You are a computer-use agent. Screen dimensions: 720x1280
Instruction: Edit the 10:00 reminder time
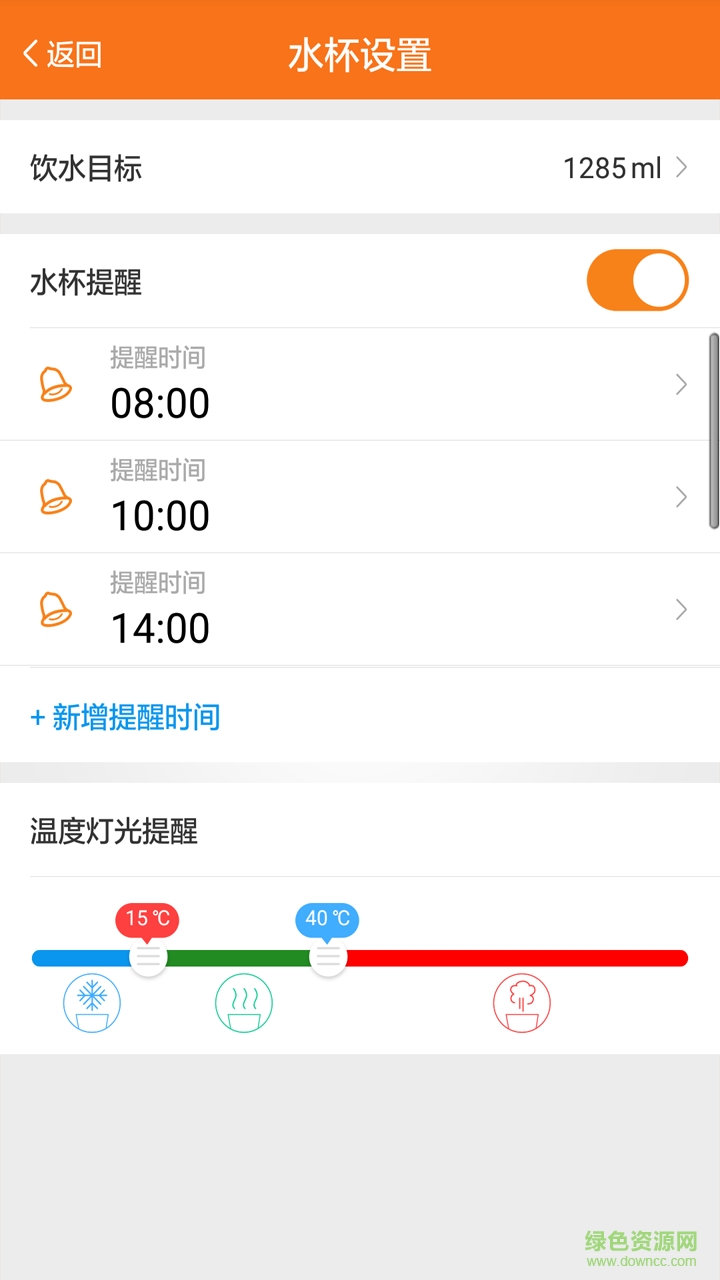(360, 497)
